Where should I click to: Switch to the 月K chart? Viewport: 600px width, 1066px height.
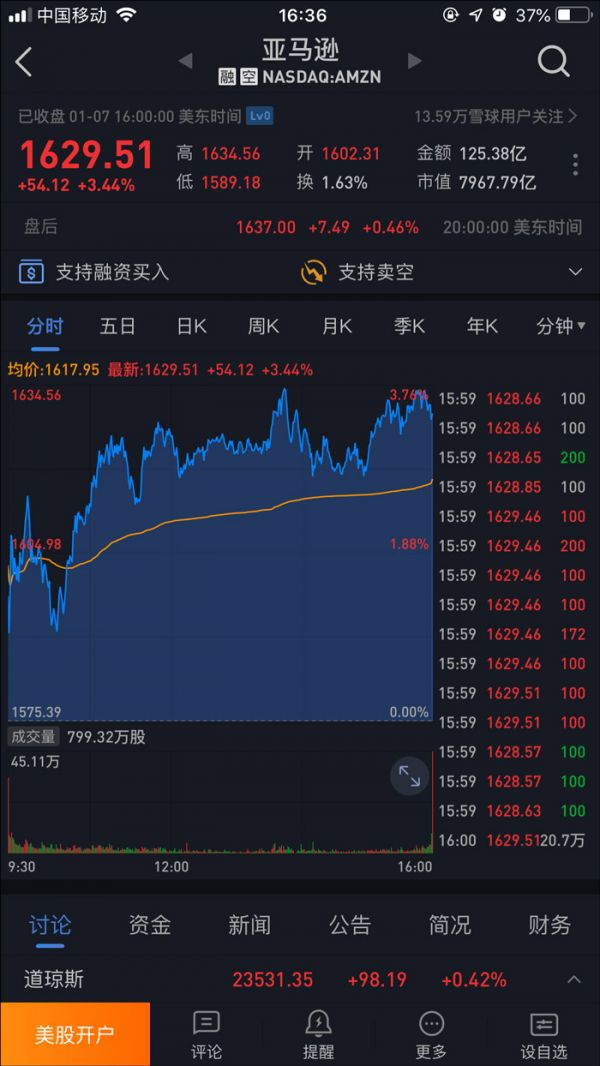tap(336, 327)
